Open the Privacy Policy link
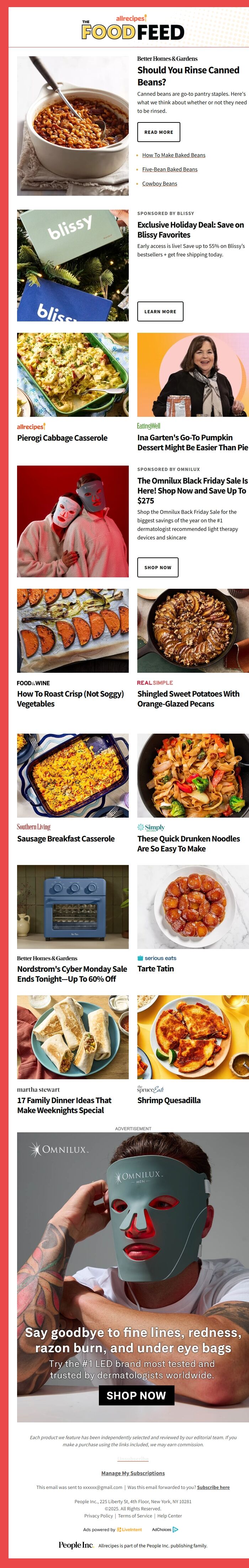The width and height of the screenshot is (249, 1568). pyautogui.click(x=98, y=1516)
